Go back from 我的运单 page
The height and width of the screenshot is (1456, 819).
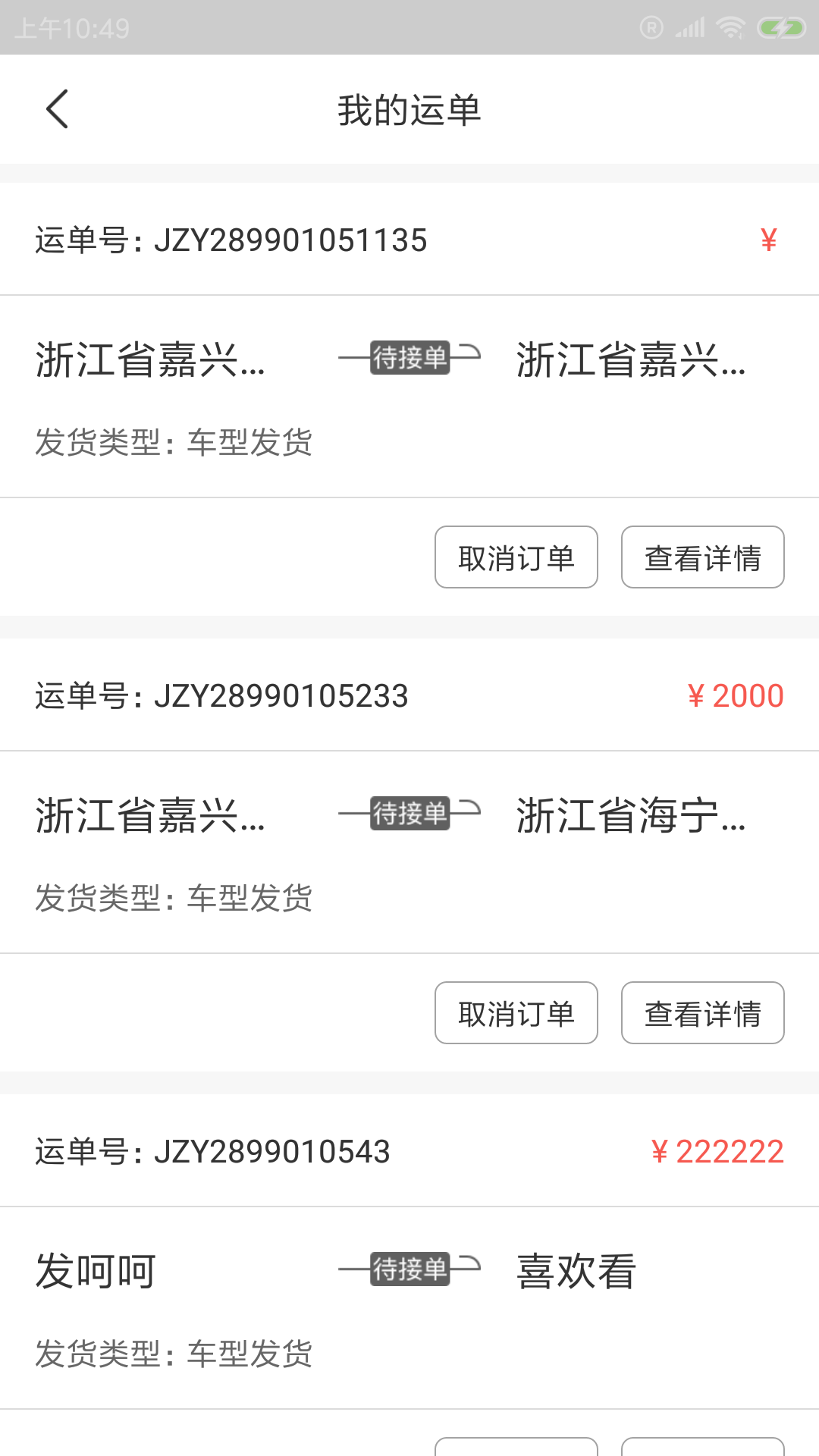[x=58, y=109]
